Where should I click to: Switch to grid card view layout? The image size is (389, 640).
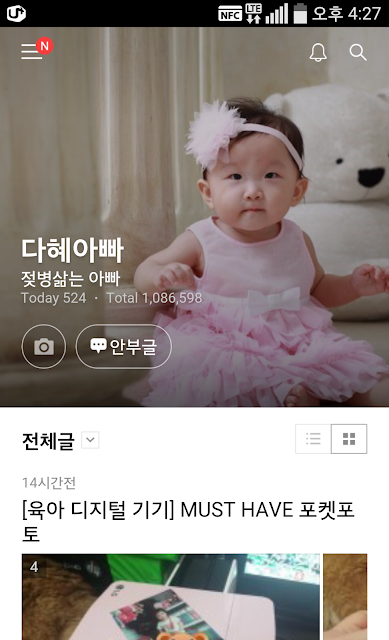click(349, 439)
